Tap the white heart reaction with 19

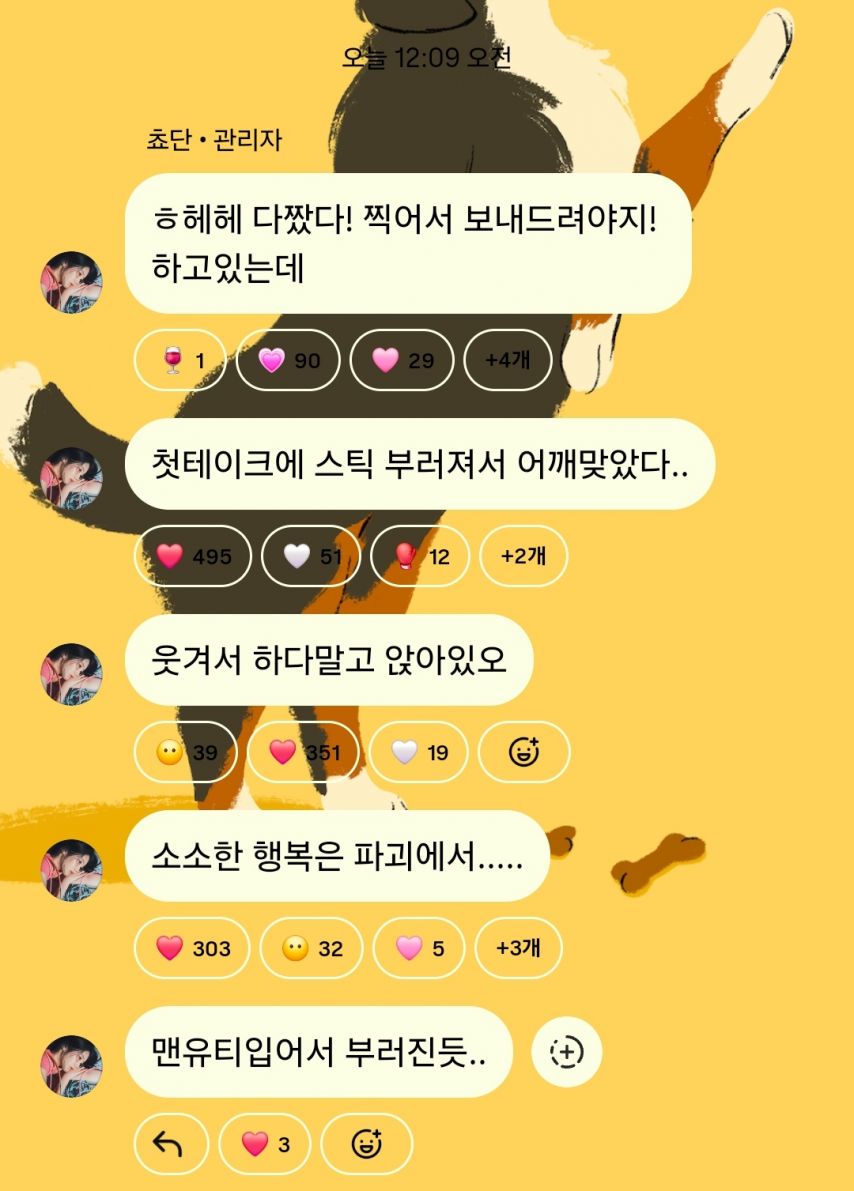420,752
